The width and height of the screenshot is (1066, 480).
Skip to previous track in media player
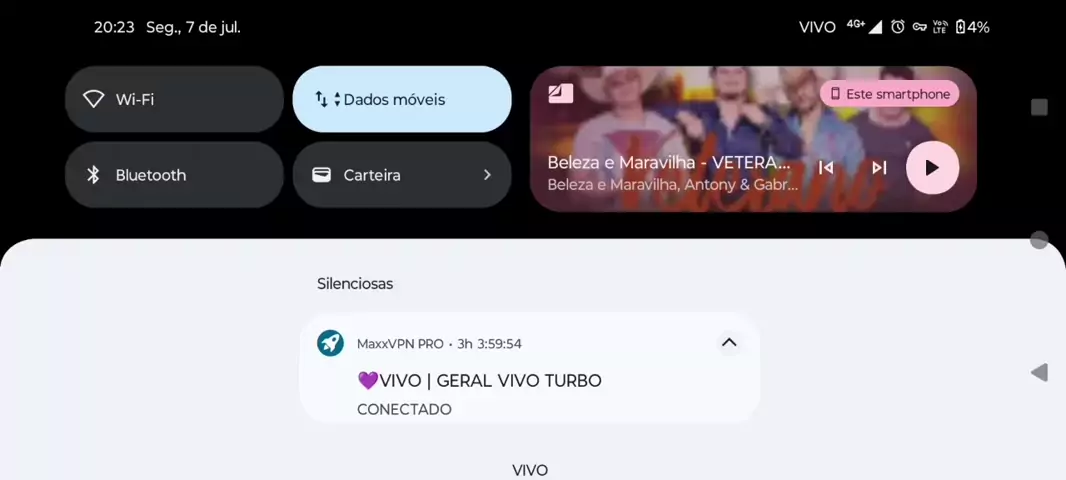coord(826,168)
